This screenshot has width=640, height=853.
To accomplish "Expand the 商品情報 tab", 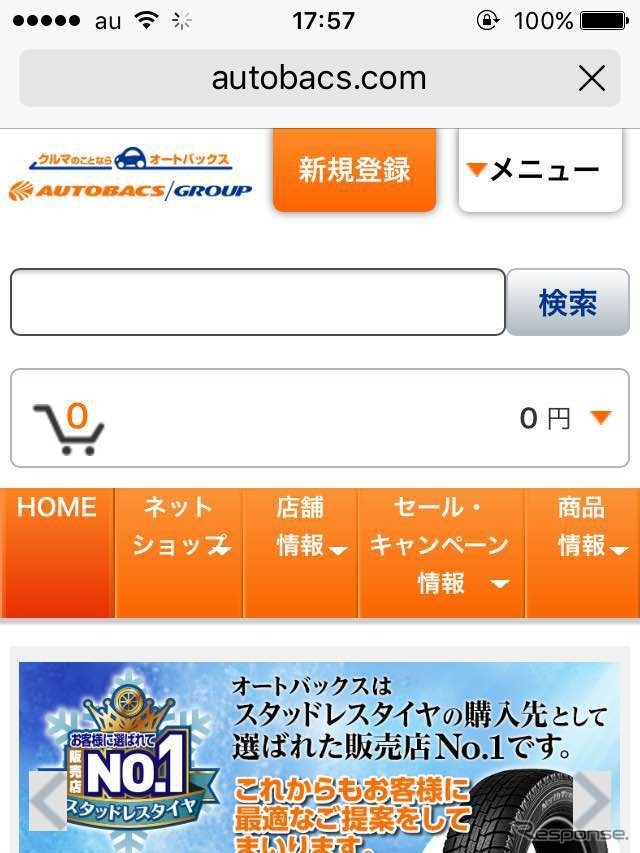I will point(582,552).
